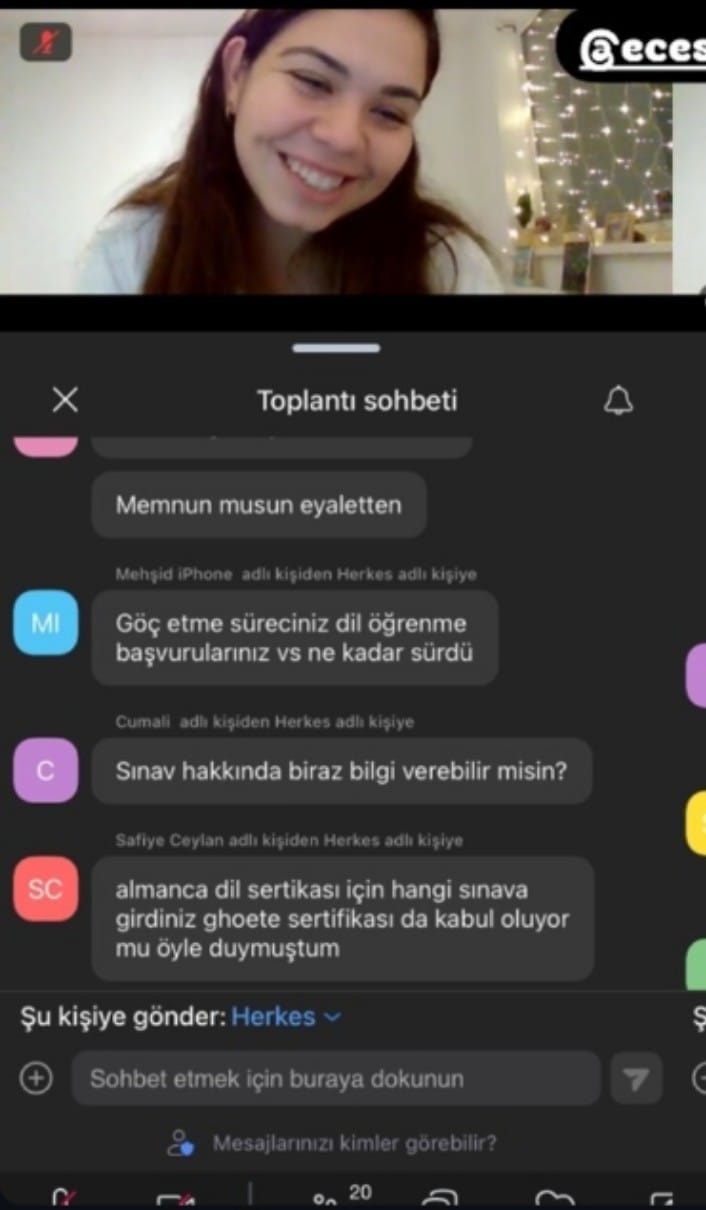Focus the Sohbet etmek için buraya dokunun field
The width and height of the screenshot is (706, 1210).
coord(335,1079)
